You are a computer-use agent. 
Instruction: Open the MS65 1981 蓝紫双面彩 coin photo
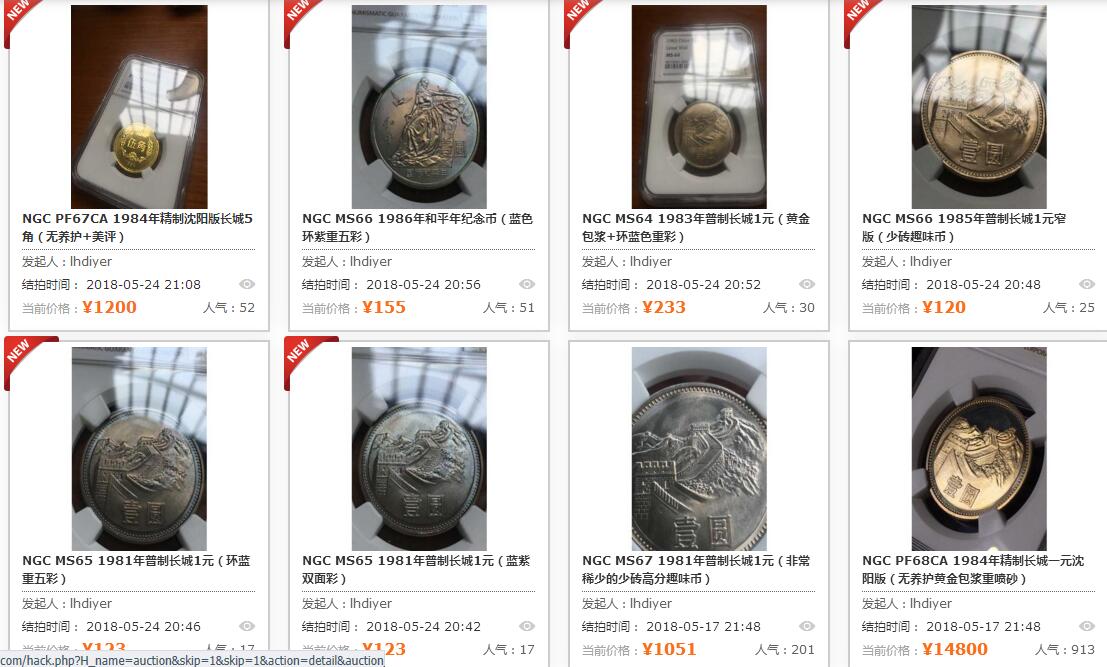tap(419, 448)
